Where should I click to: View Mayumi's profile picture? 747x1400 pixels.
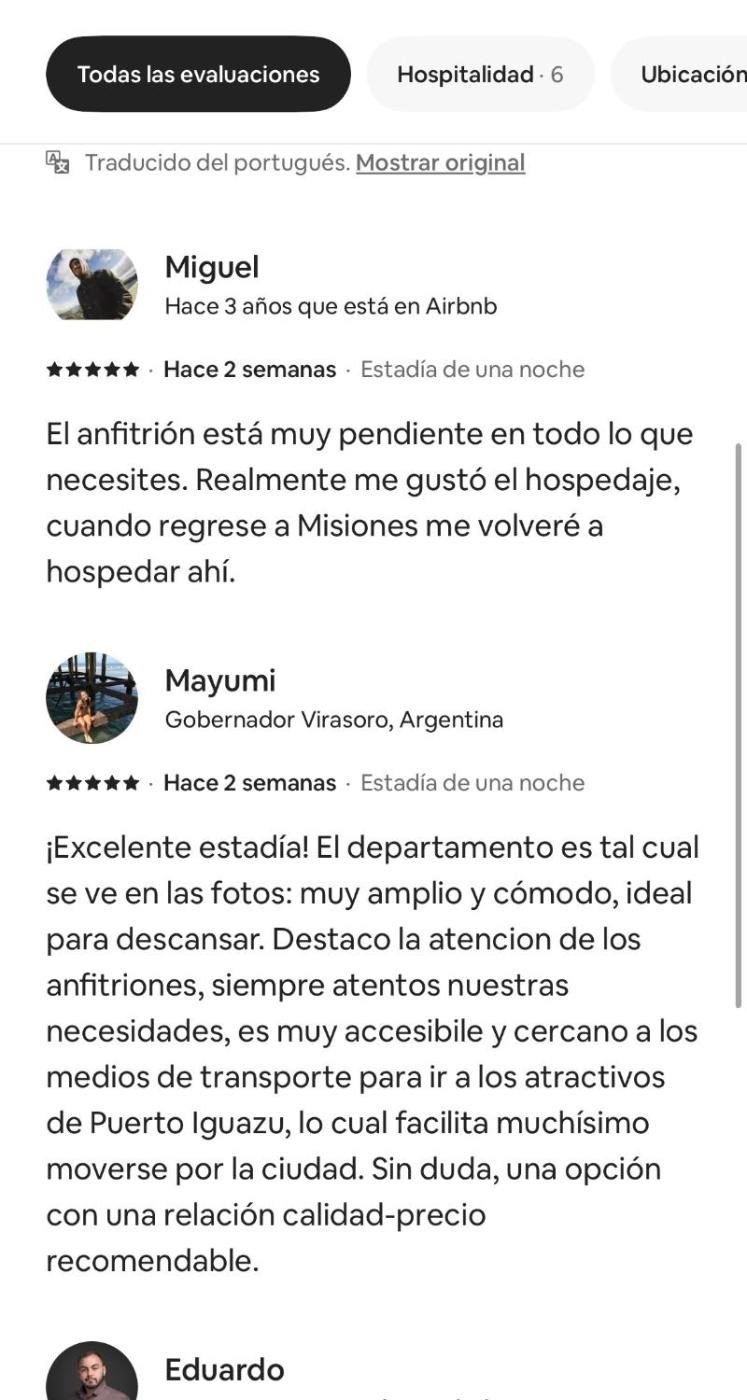92,698
